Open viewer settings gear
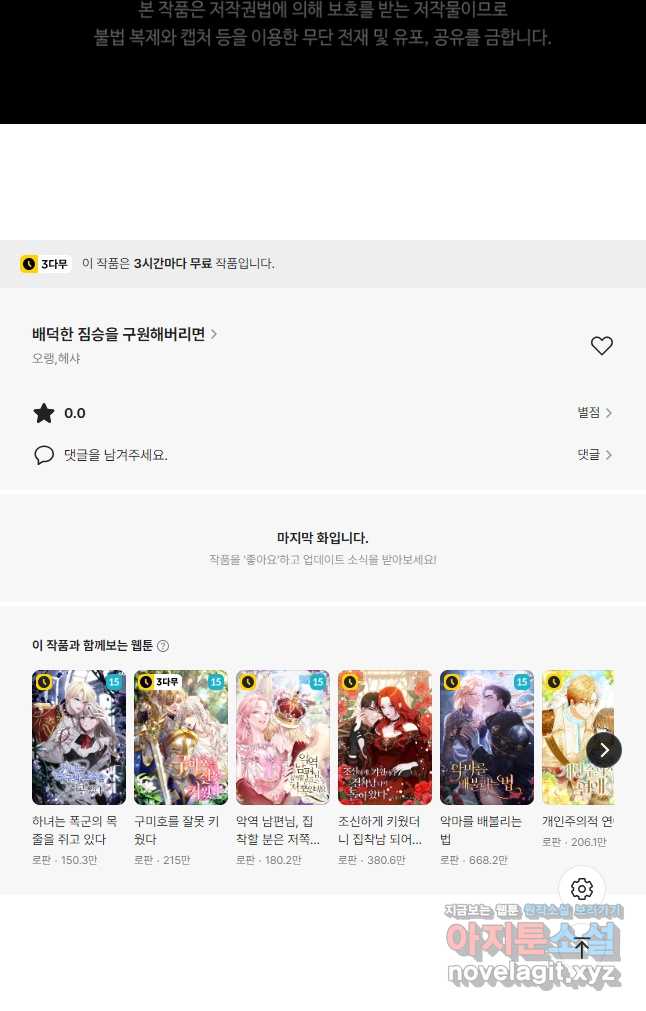 [582, 889]
